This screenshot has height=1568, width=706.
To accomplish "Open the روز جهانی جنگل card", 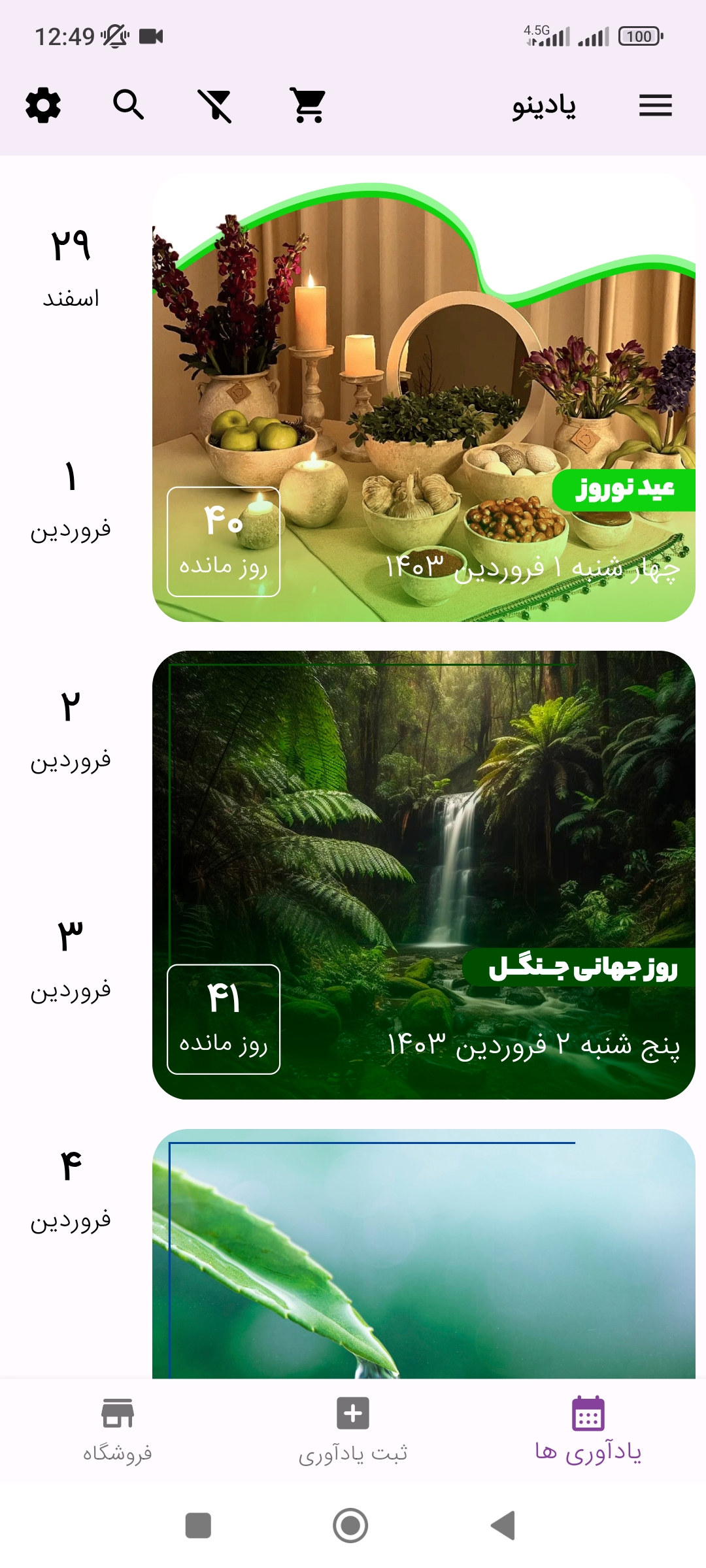I will (x=424, y=875).
